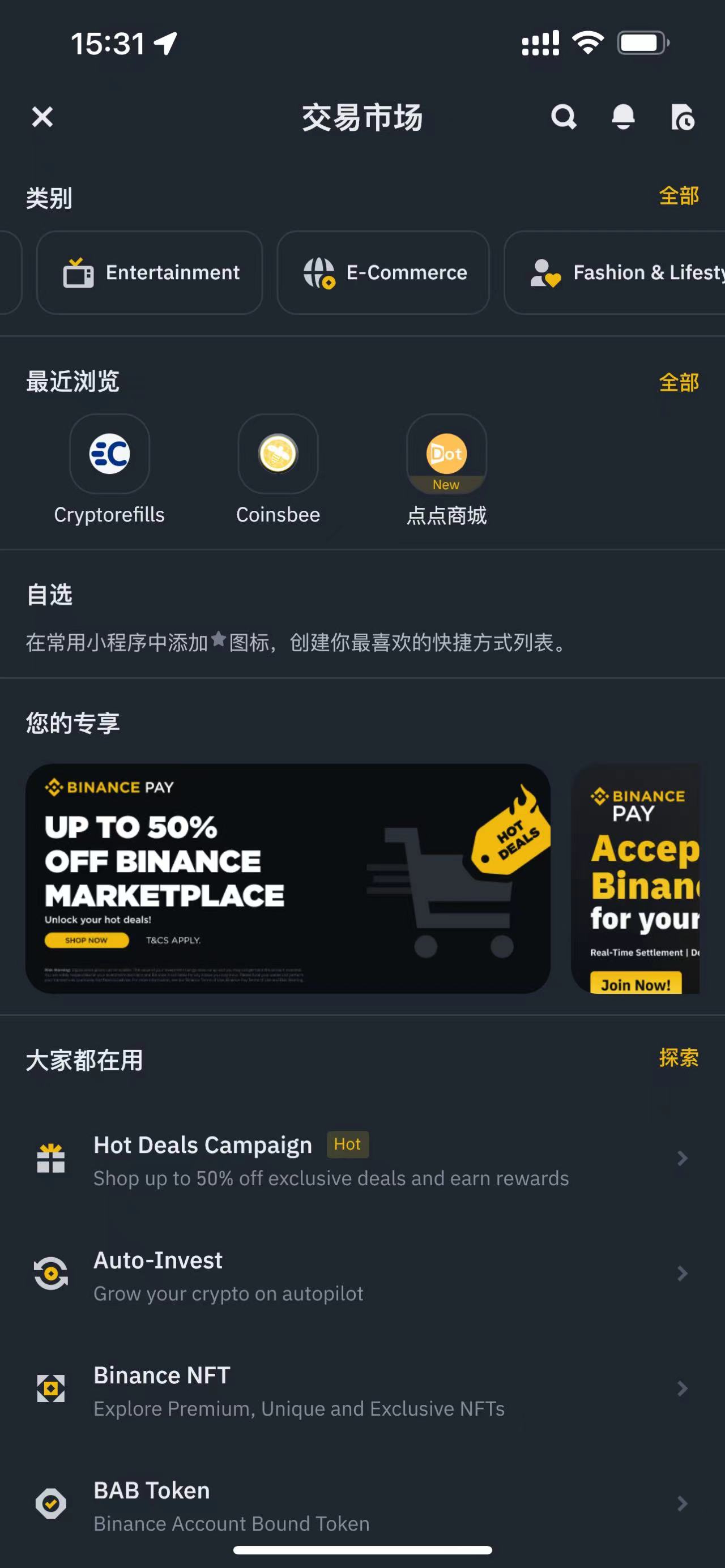Select the Entertainment category chip
The width and height of the screenshot is (725, 1568).
[x=150, y=273]
